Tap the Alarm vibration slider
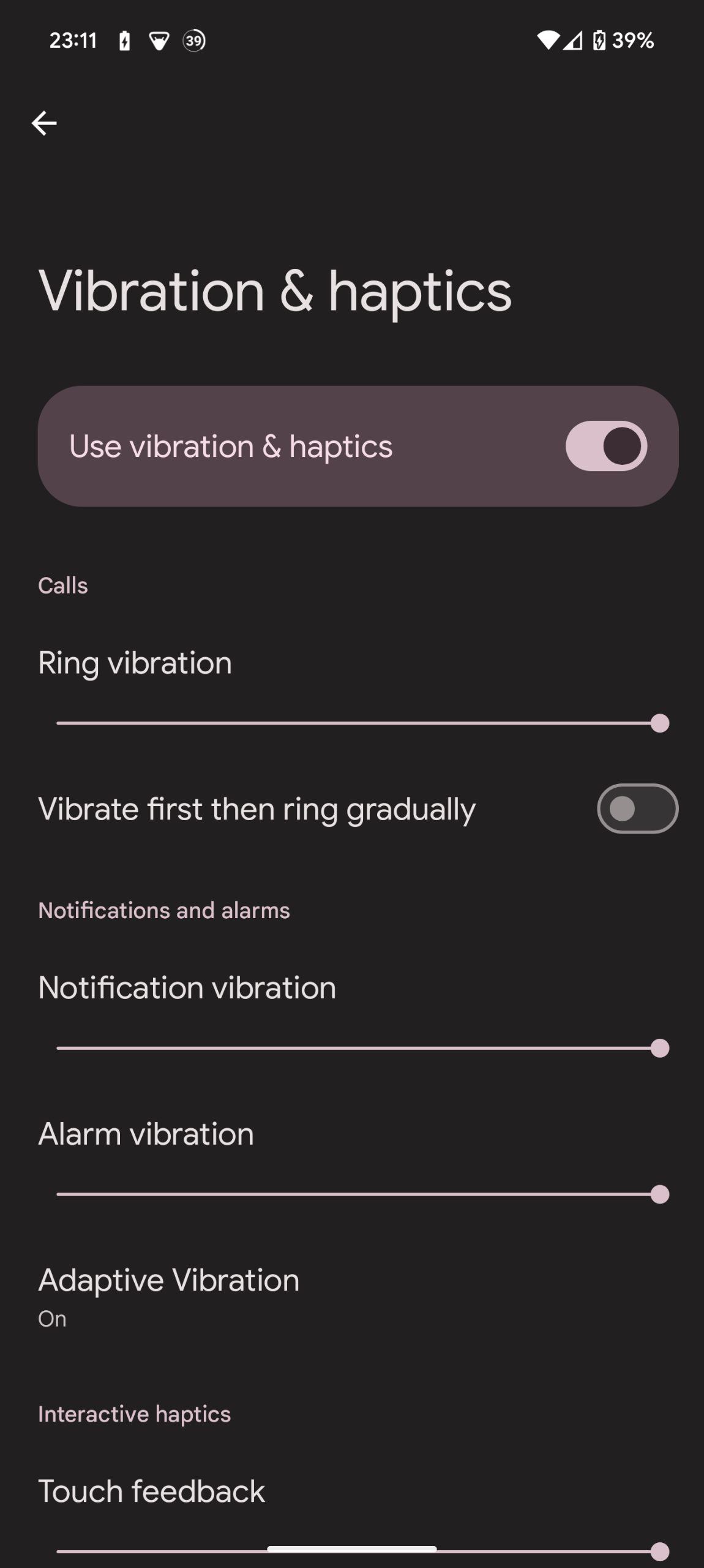The height and width of the screenshot is (1568, 704). [x=358, y=1194]
